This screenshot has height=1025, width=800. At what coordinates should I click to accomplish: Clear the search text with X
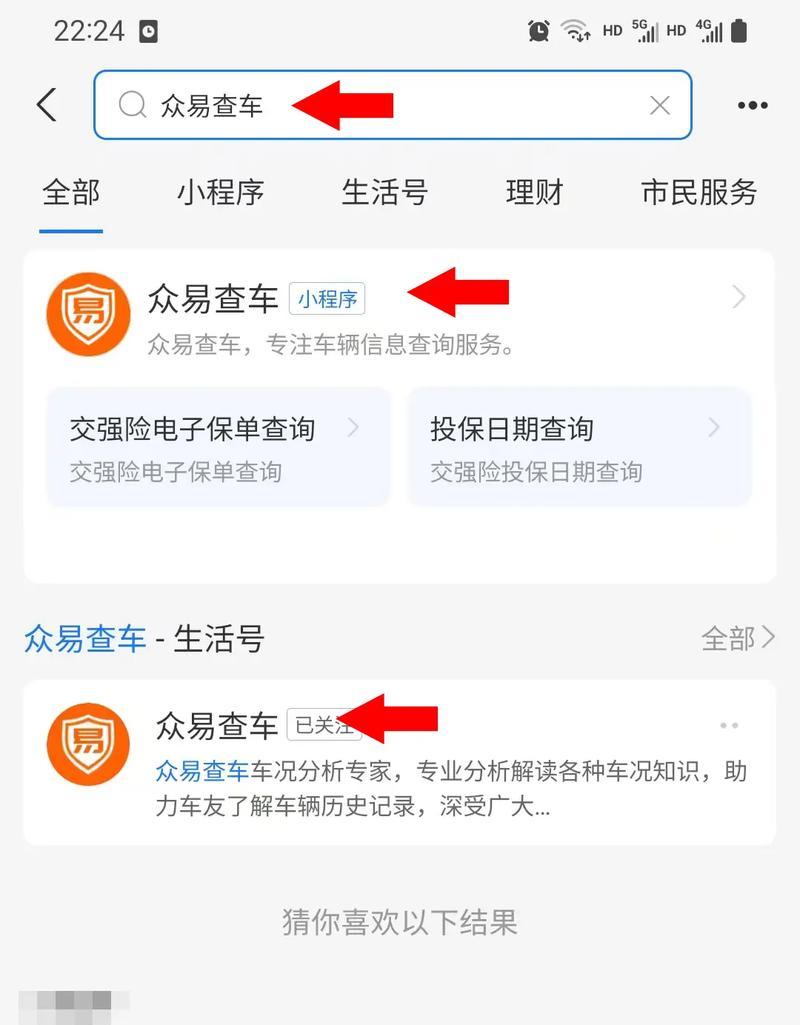click(x=659, y=105)
